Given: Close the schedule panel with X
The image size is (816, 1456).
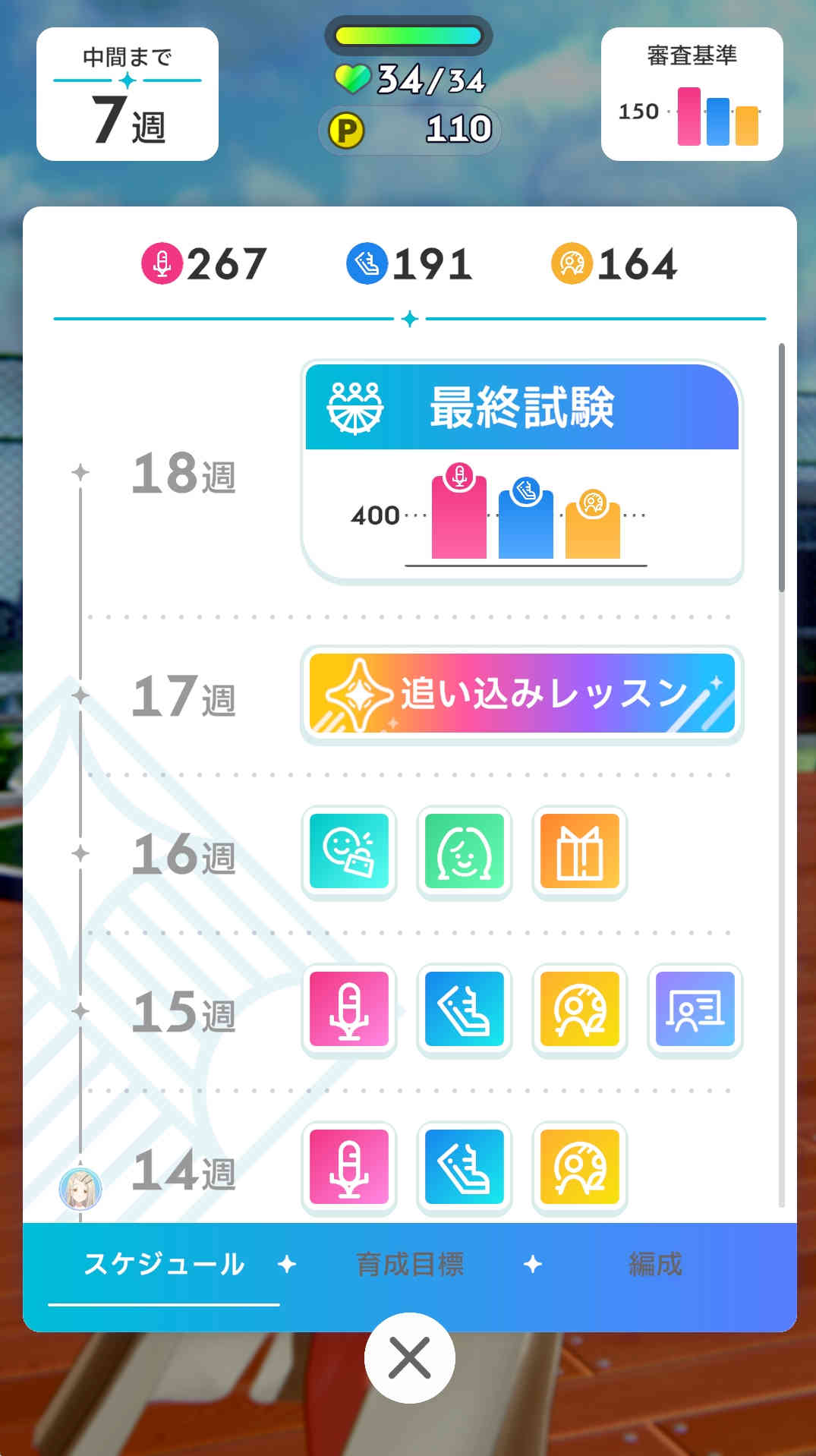Looking at the screenshot, I should 409,1357.
